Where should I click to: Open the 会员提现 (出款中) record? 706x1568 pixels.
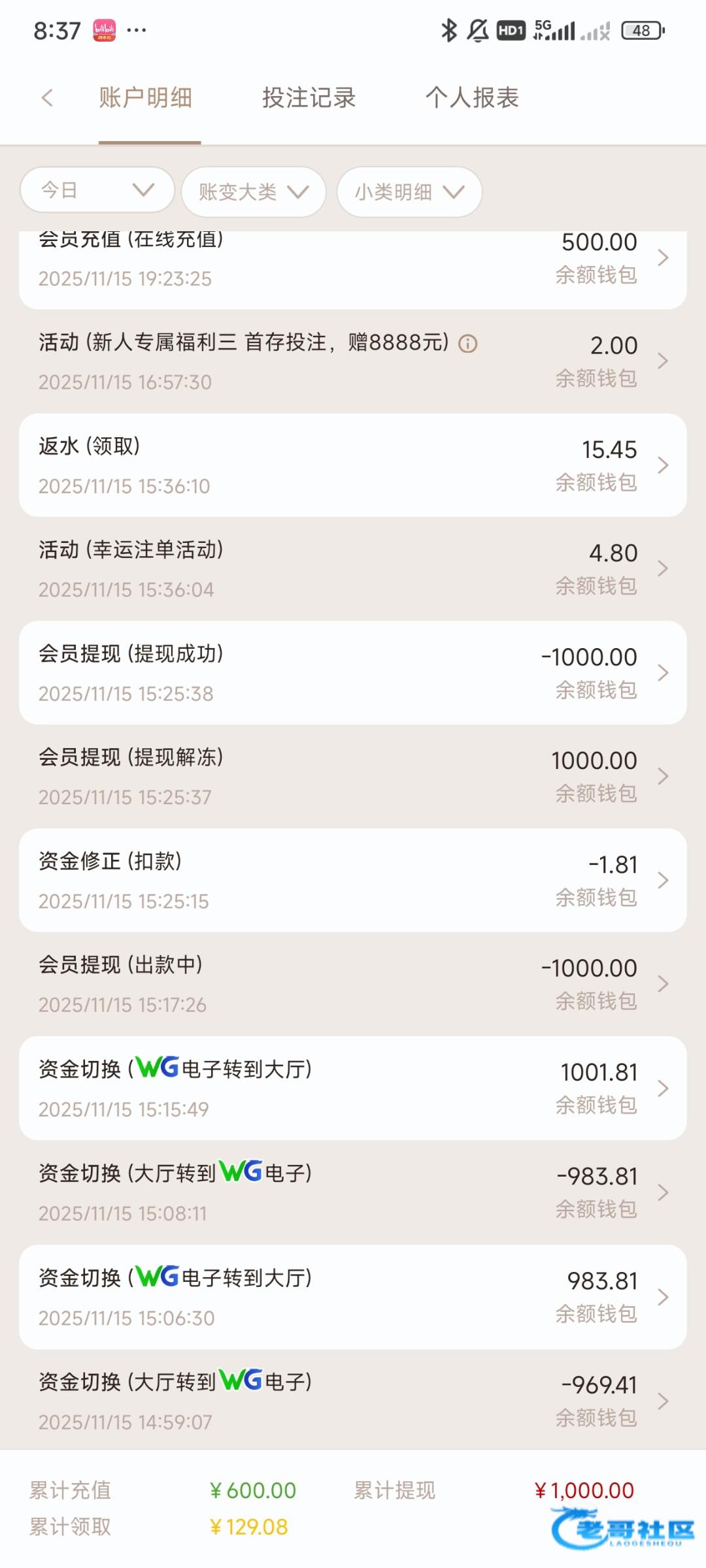click(x=353, y=983)
